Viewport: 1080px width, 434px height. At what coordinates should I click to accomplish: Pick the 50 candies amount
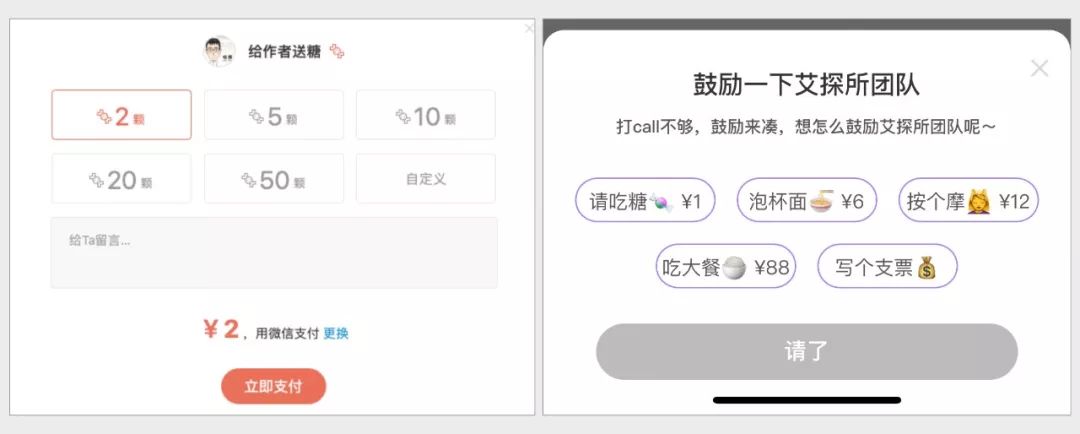click(x=273, y=179)
